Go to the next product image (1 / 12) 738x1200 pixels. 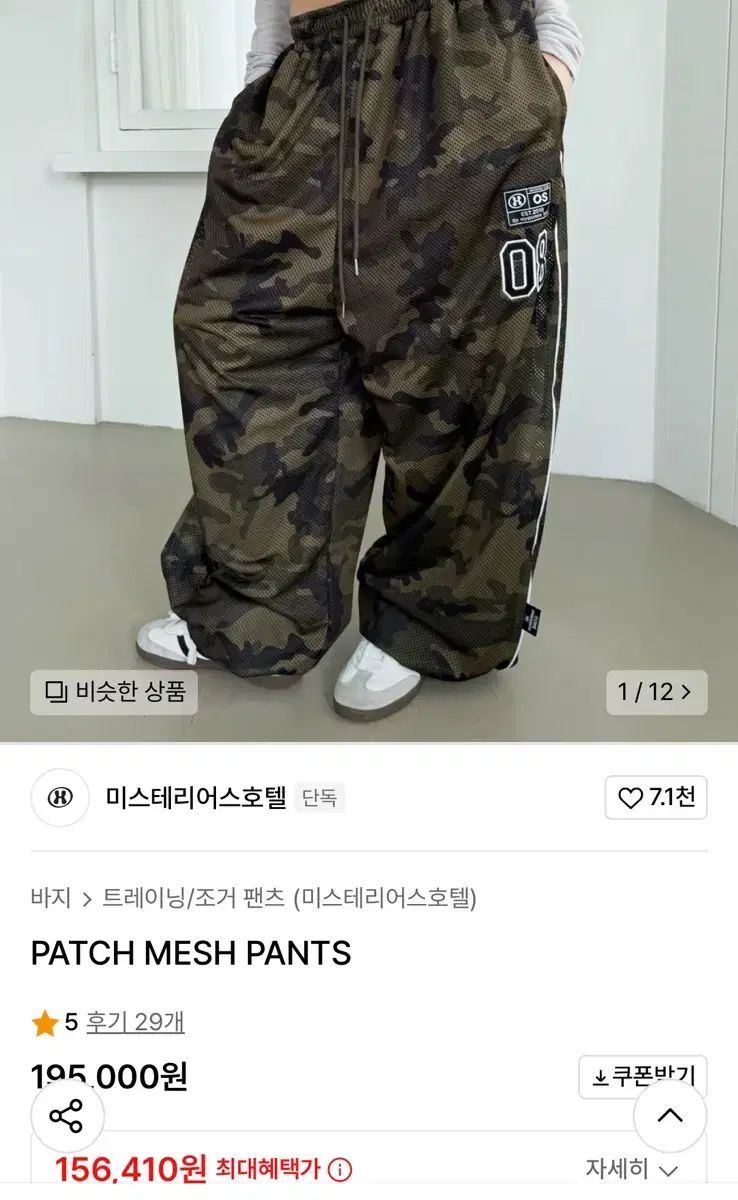[x=656, y=692]
